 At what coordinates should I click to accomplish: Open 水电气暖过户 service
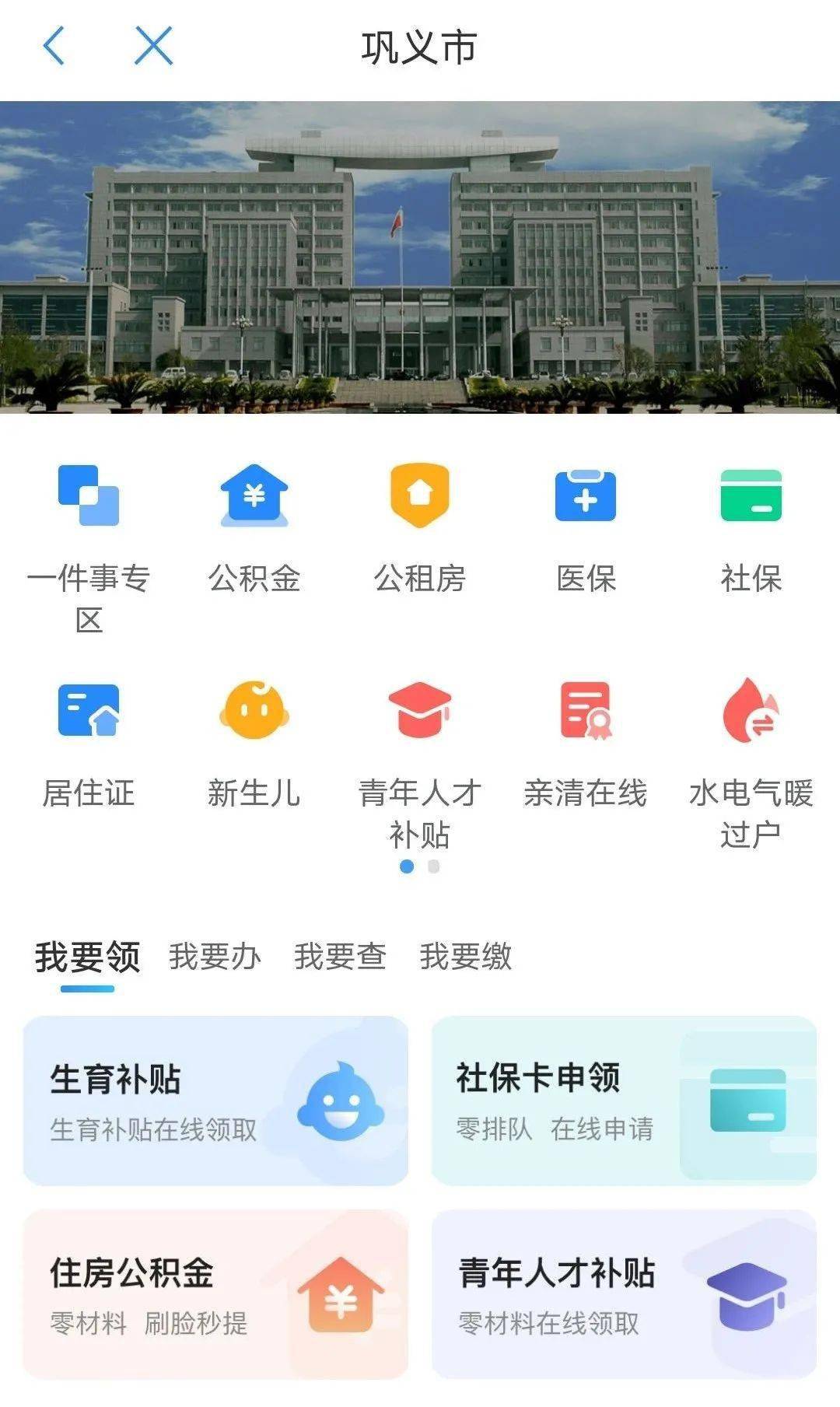click(751, 712)
